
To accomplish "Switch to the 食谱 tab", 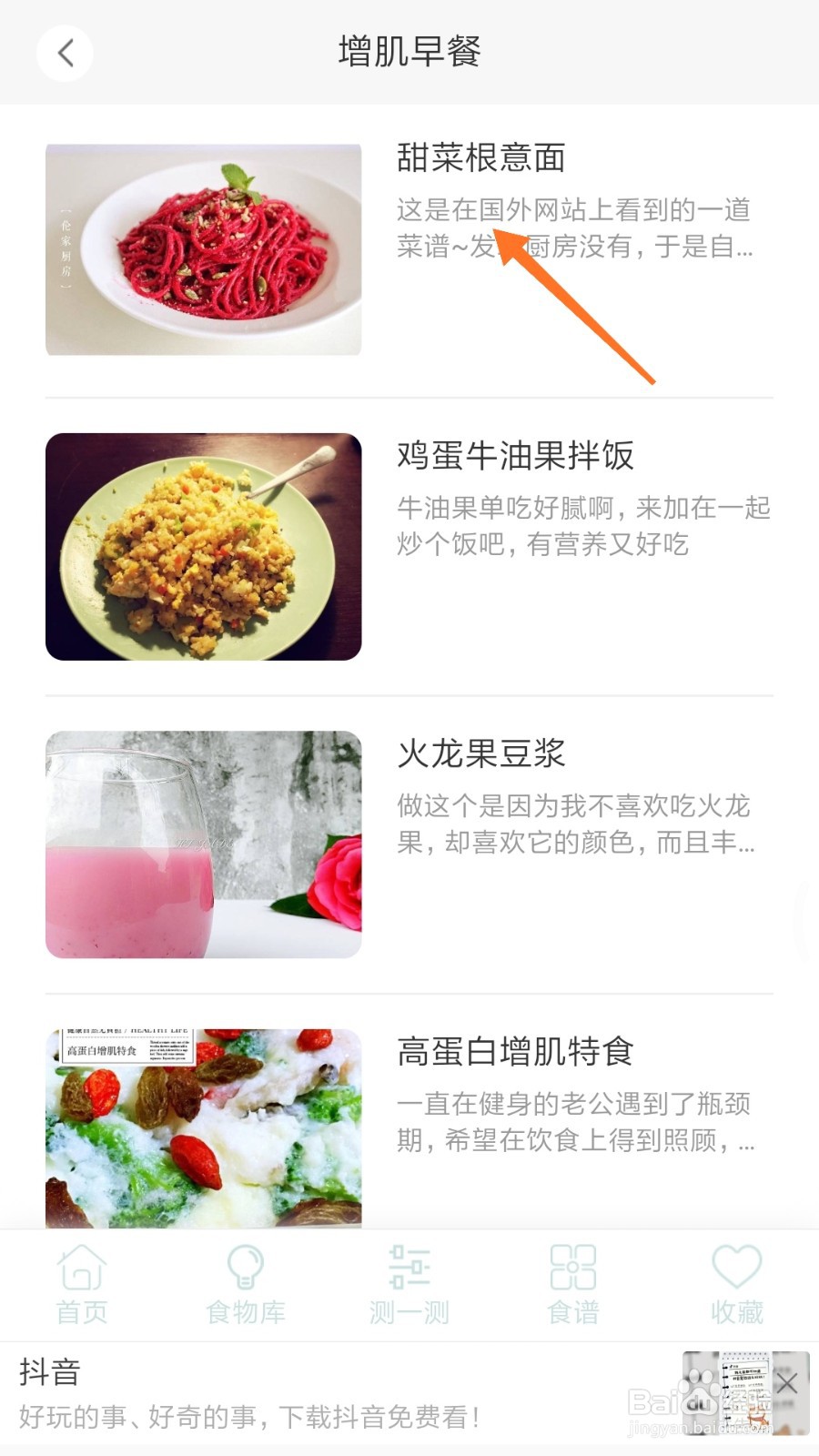I will pos(573,1283).
